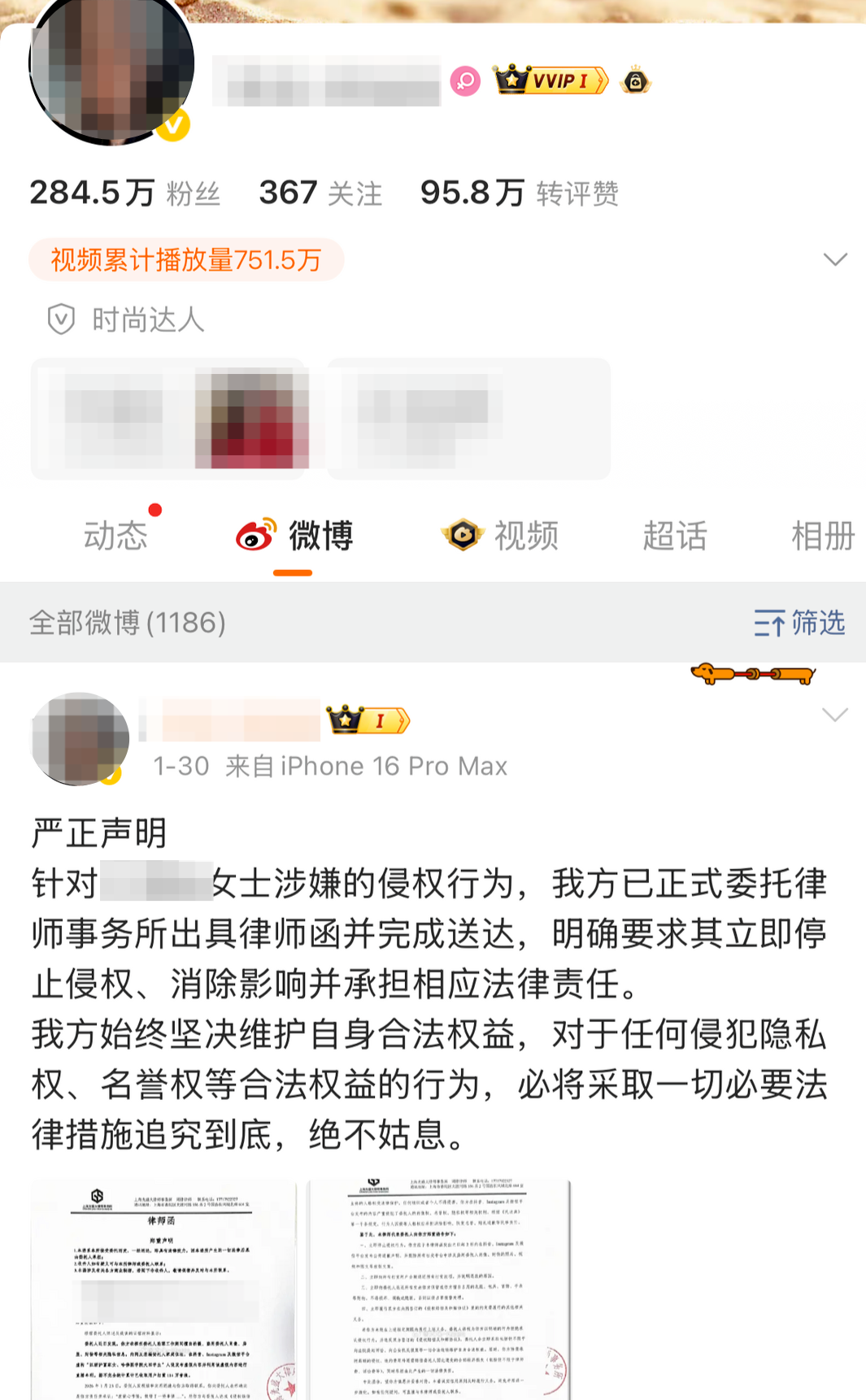
Task: View the 粉丝 followers list
Action: click(125, 193)
